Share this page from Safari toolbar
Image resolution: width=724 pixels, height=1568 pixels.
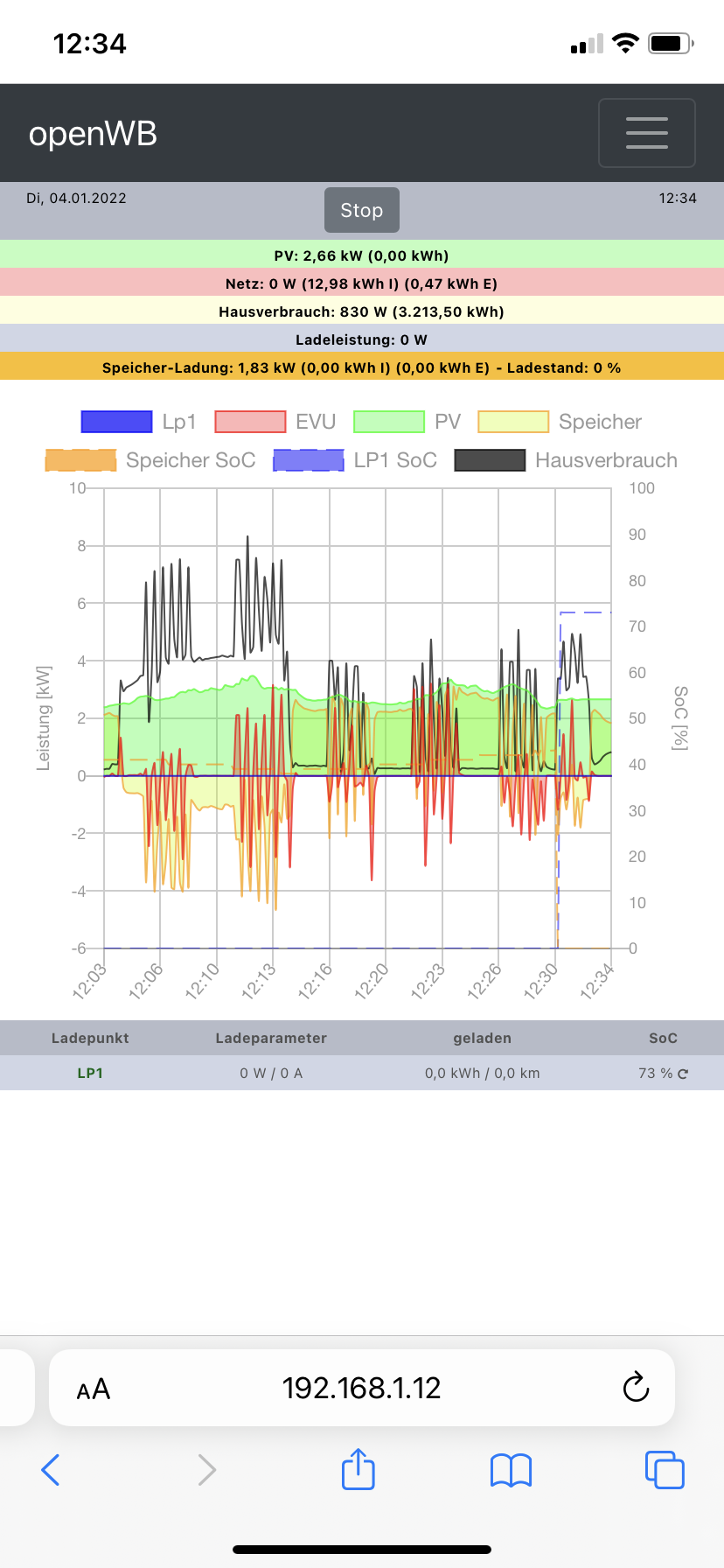pyautogui.click(x=358, y=1469)
